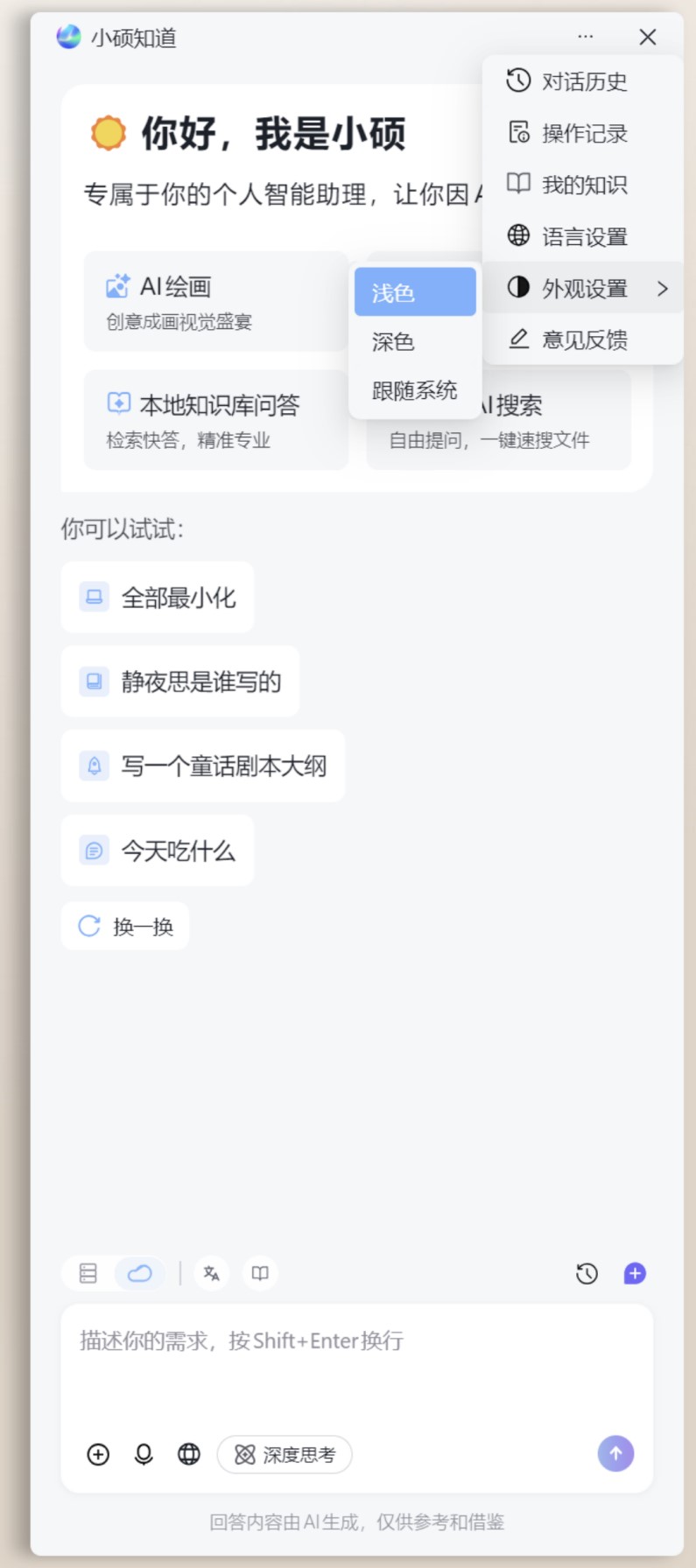
Task: Open 意见反馈 menu item
Action: 583,339
